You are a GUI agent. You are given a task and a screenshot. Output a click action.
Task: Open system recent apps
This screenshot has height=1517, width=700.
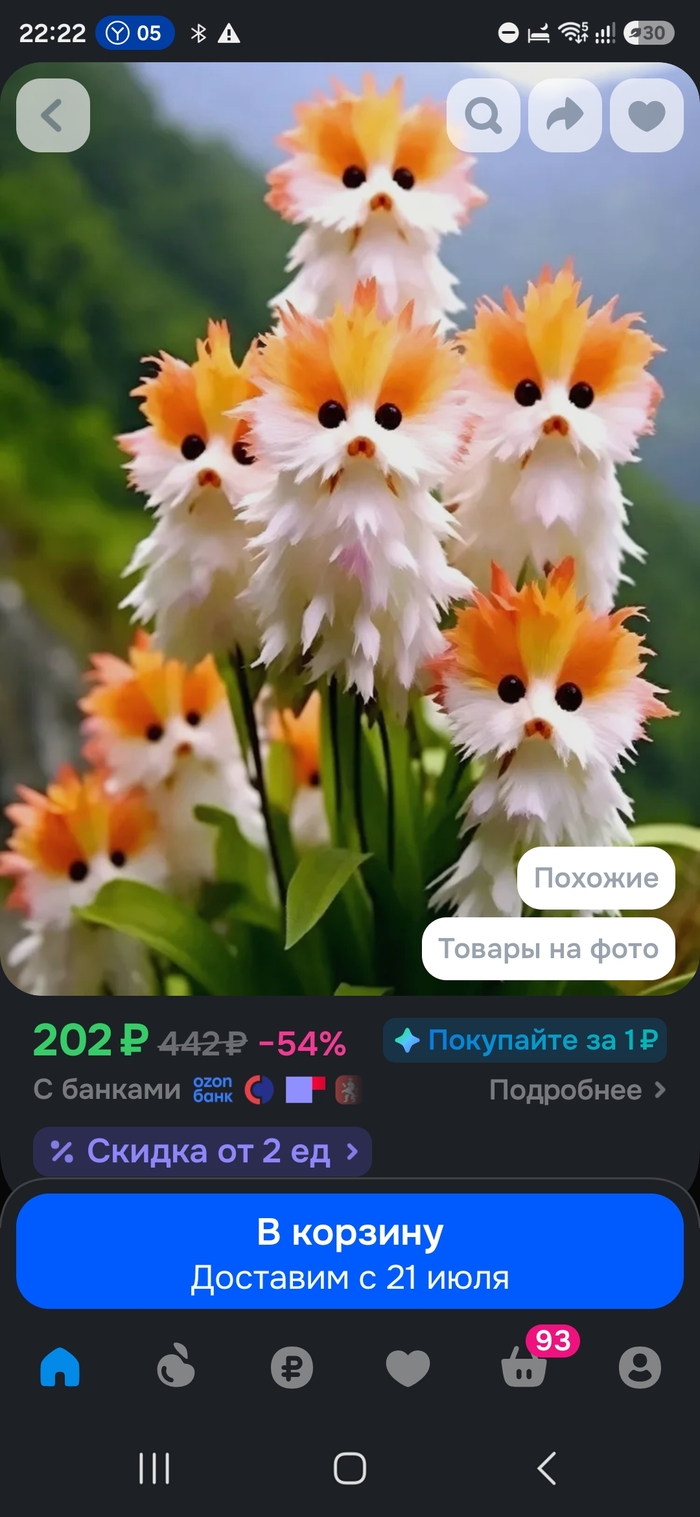(154, 1468)
